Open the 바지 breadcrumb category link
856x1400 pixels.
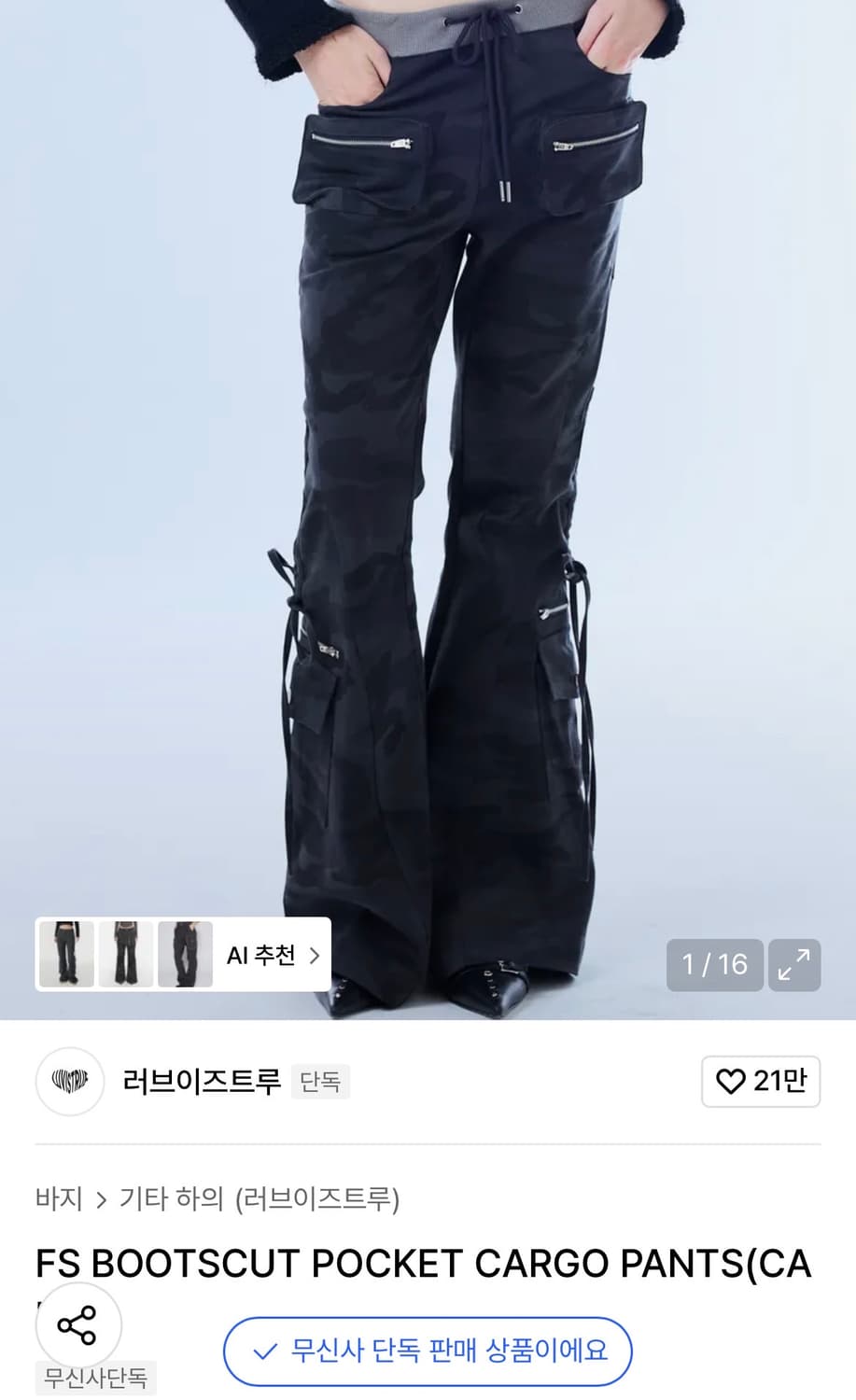click(57, 1197)
